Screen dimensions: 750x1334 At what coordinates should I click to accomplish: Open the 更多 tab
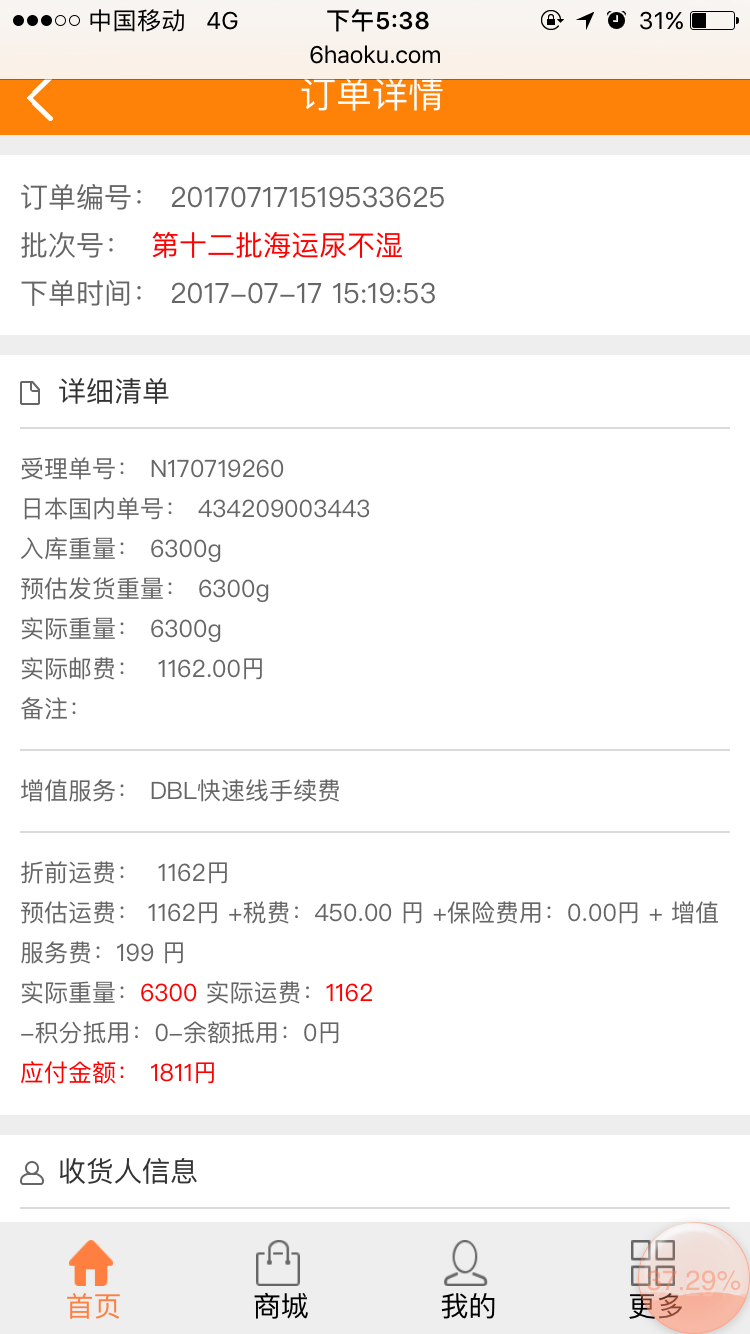[x=655, y=1280]
